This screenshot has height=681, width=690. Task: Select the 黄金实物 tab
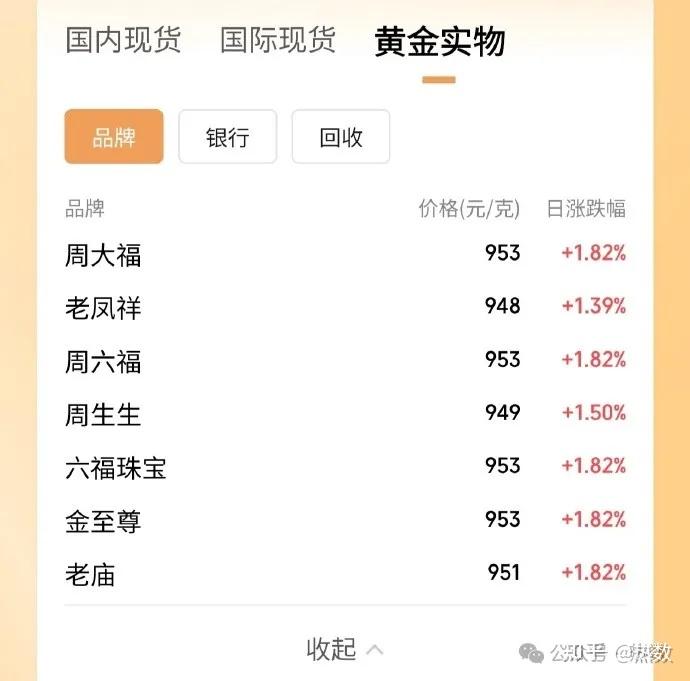click(x=439, y=42)
